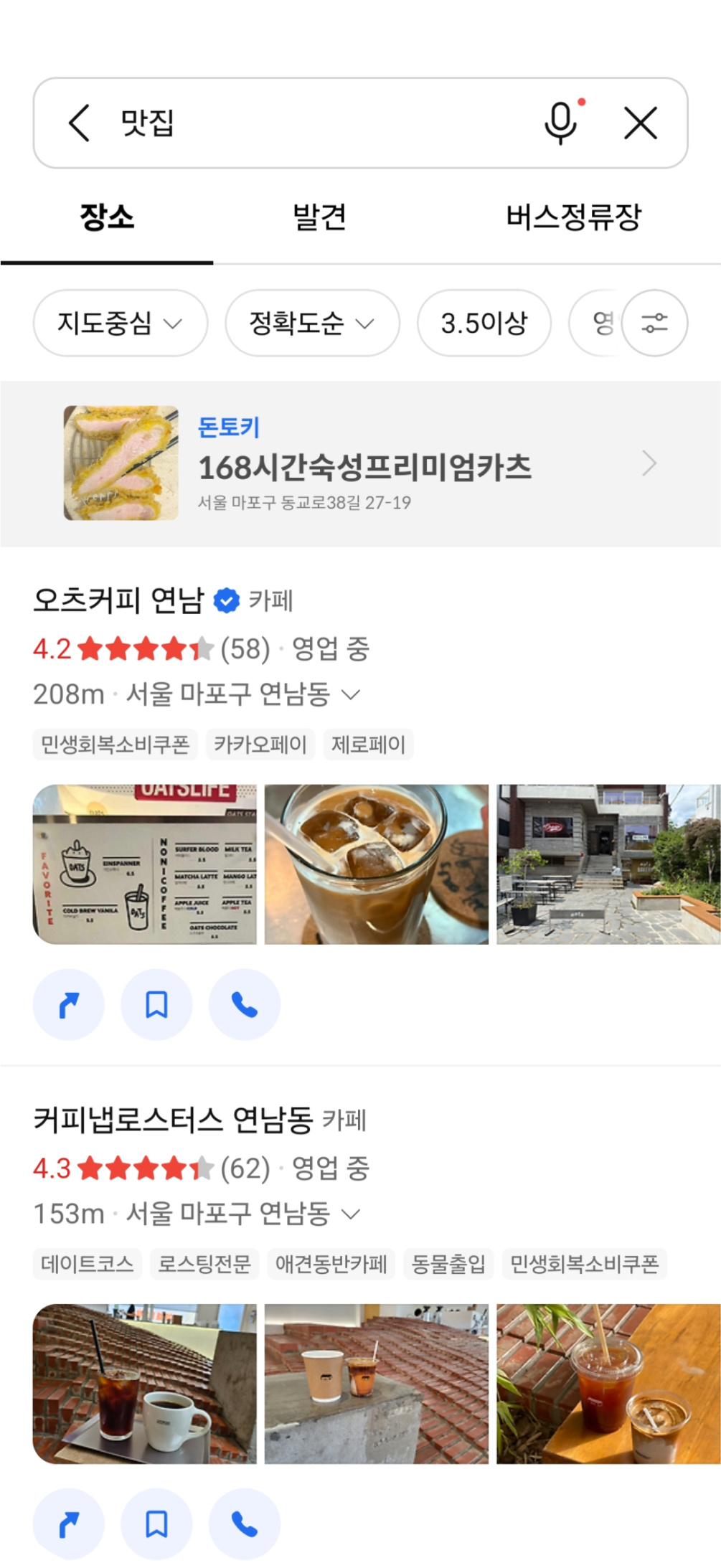Switch to the 발견 tab

pos(319,217)
